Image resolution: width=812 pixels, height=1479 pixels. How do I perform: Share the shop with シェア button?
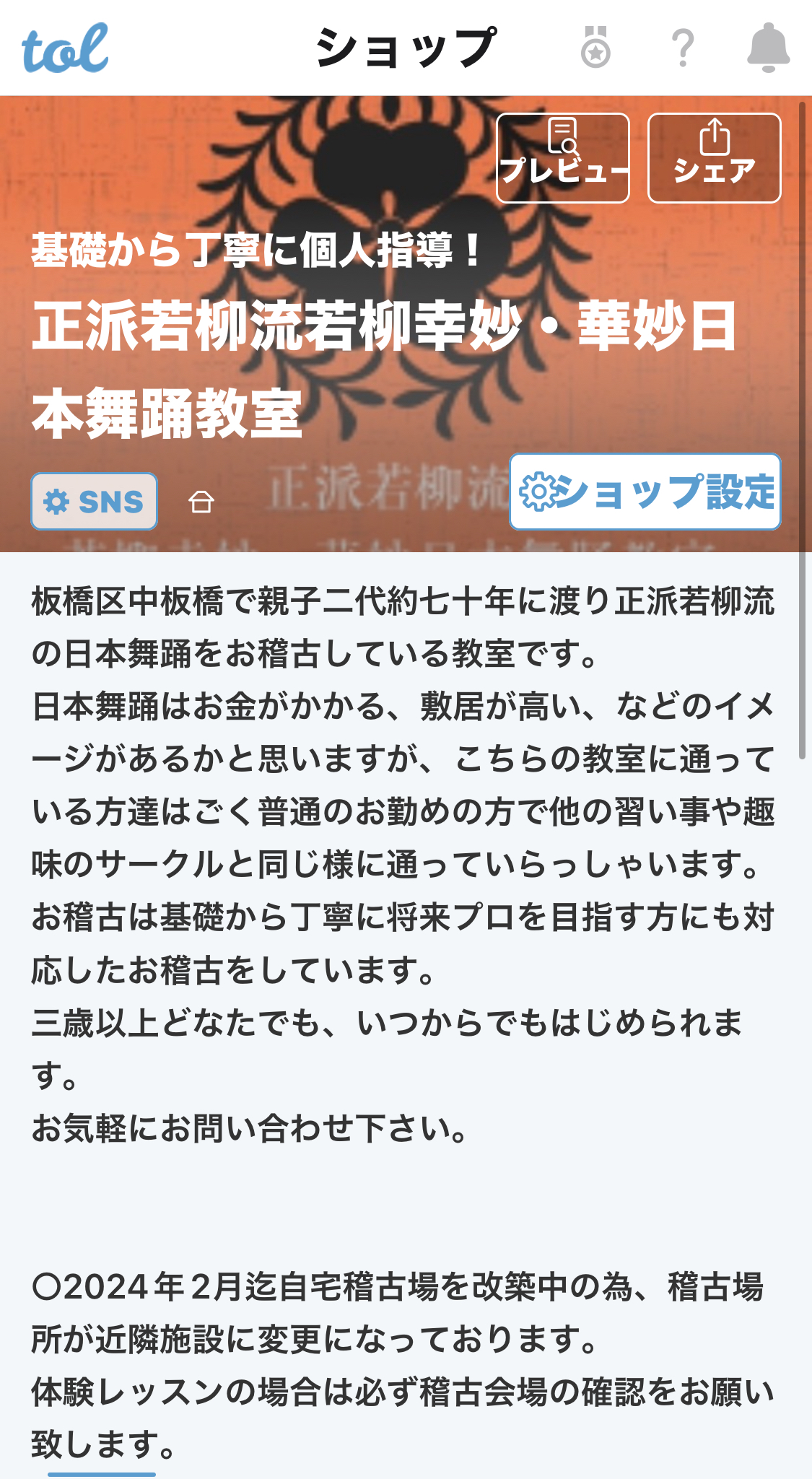714,158
